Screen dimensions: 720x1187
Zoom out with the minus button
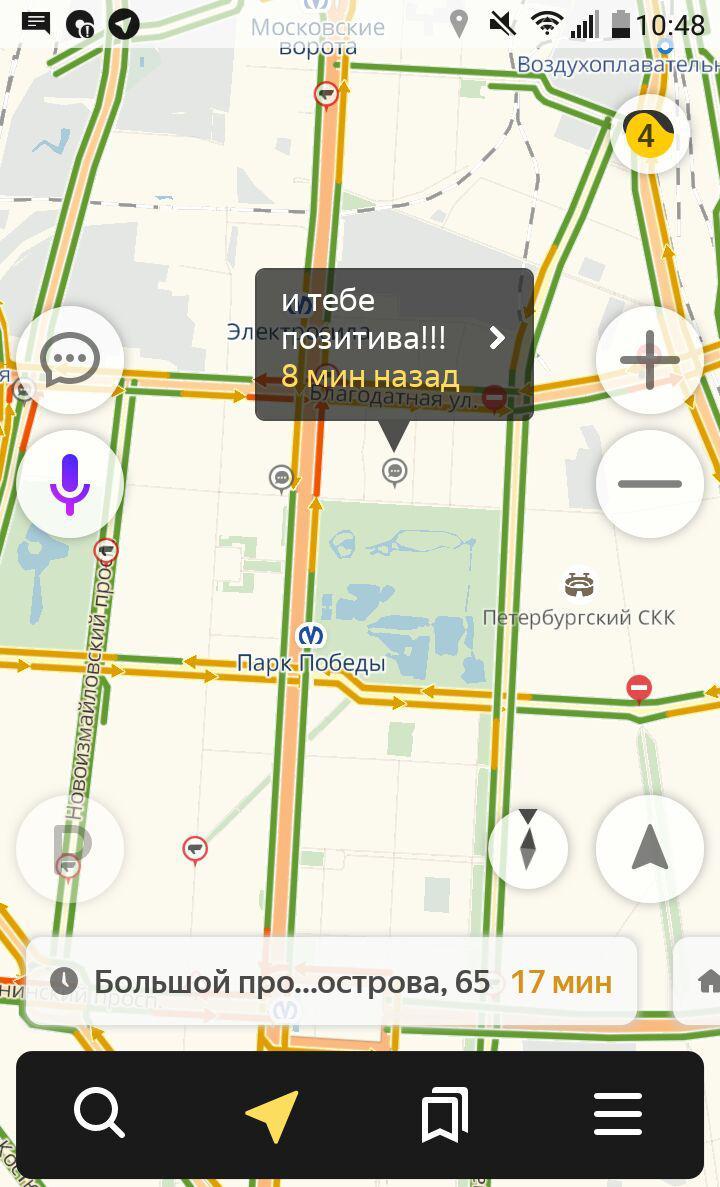point(650,484)
